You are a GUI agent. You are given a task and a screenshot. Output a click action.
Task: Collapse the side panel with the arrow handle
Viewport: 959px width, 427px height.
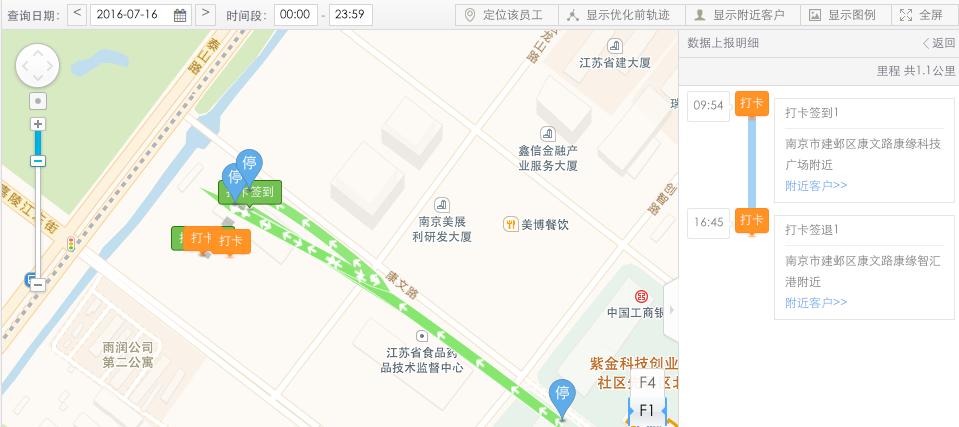point(671,310)
